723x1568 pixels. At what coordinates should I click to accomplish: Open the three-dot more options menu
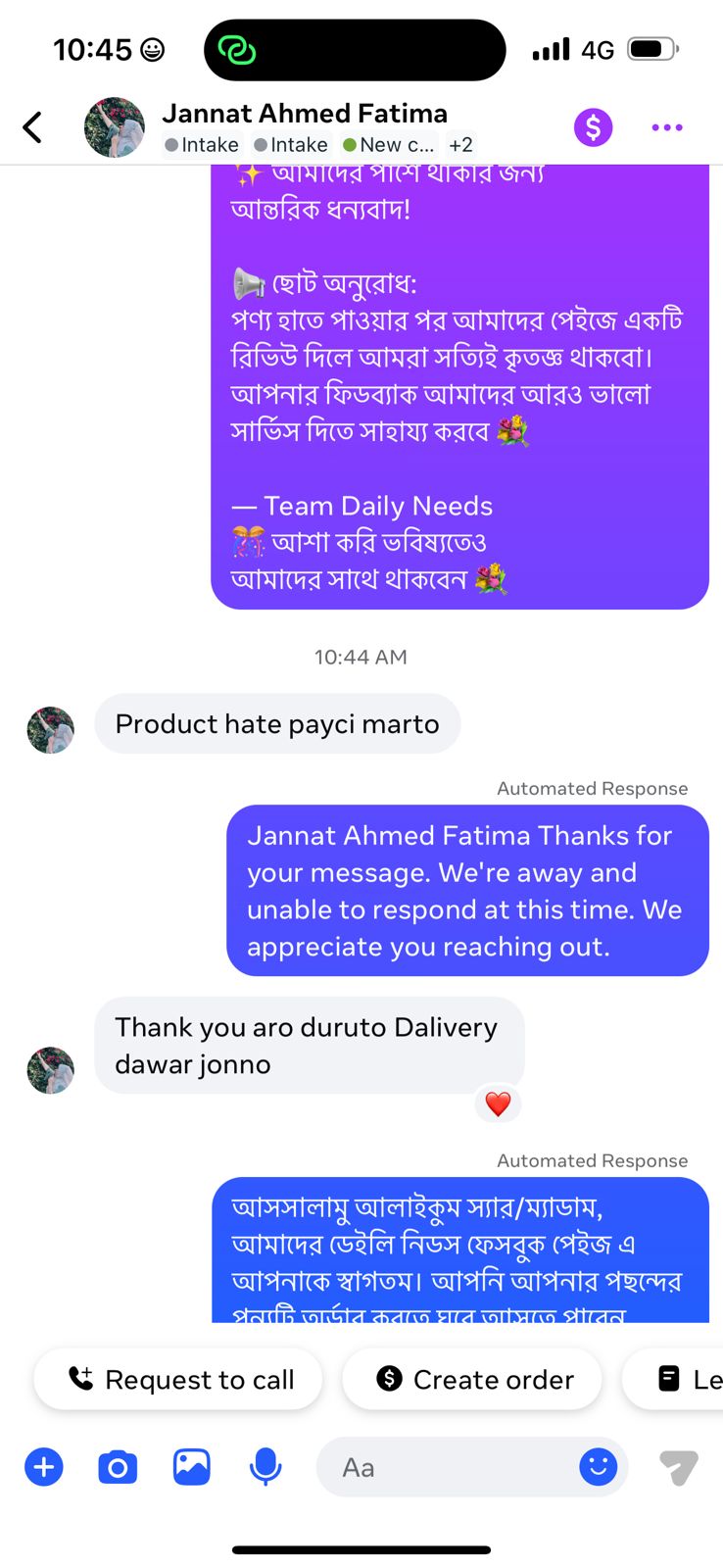coord(667,127)
